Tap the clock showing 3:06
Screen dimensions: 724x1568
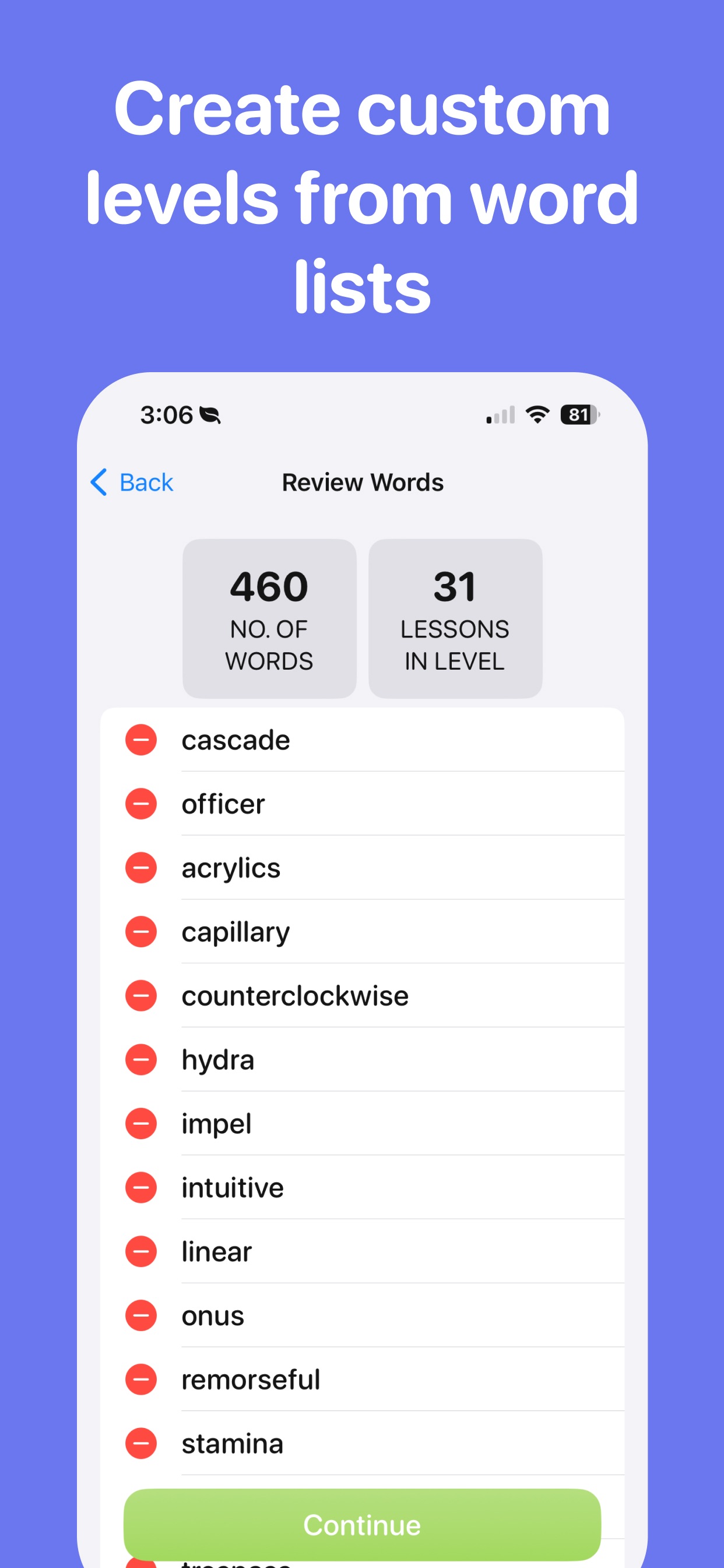[164, 415]
